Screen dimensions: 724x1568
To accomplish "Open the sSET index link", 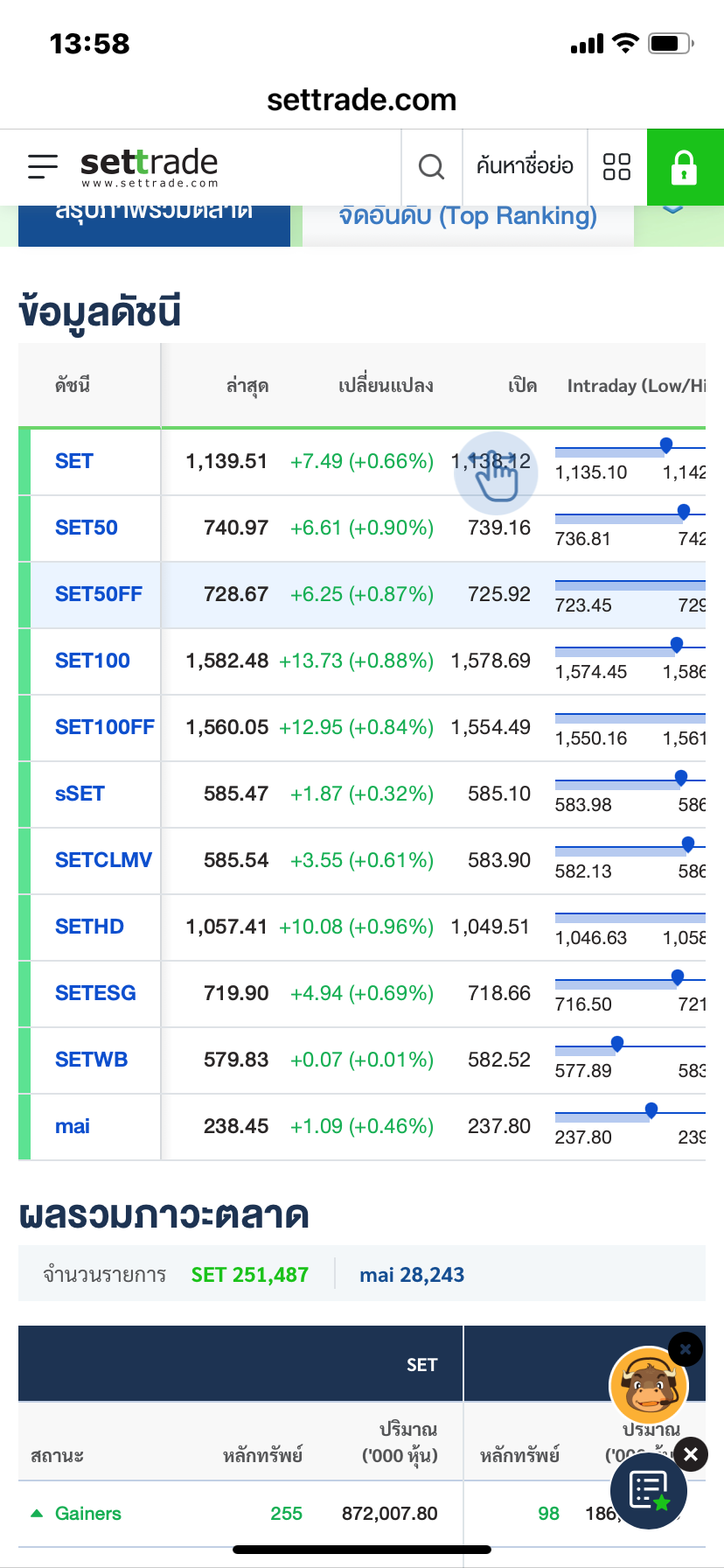I will [80, 794].
